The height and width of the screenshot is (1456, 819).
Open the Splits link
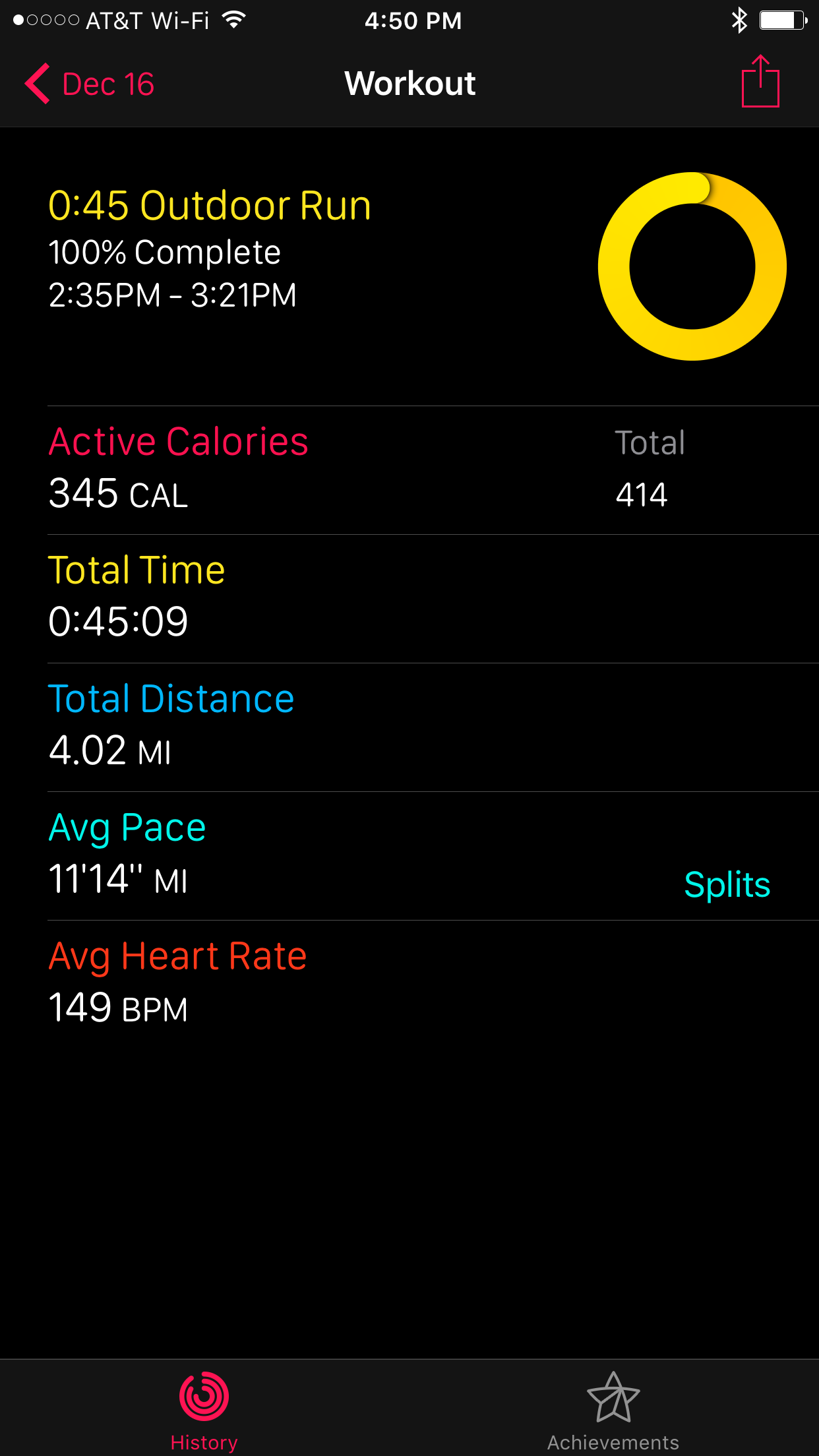(727, 884)
